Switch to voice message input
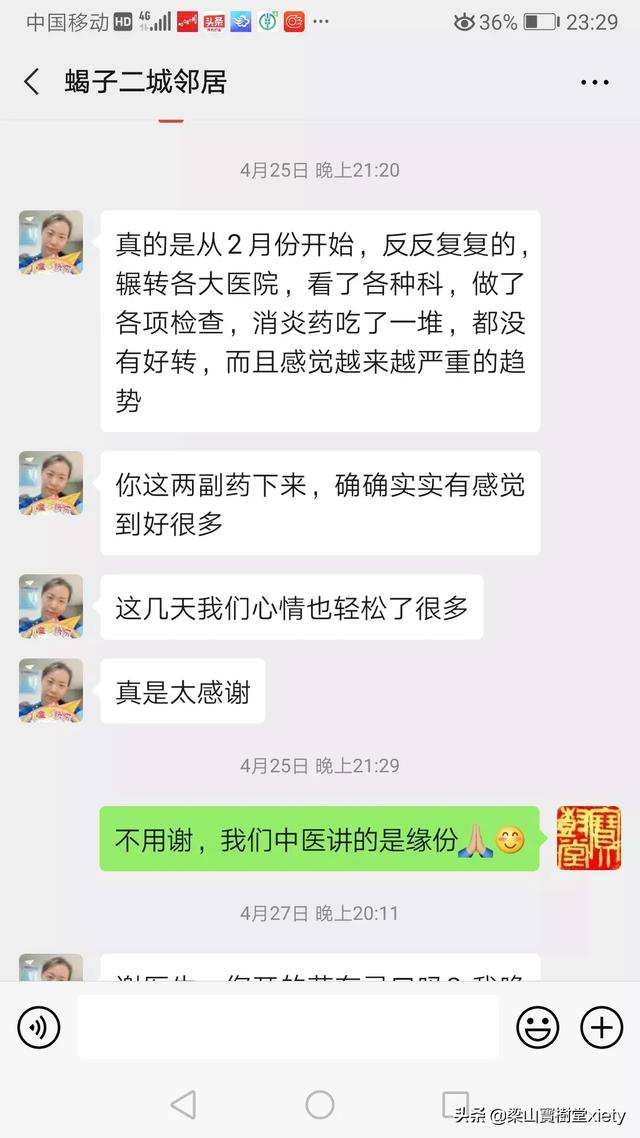This screenshot has width=640, height=1138. [x=38, y=1027]
